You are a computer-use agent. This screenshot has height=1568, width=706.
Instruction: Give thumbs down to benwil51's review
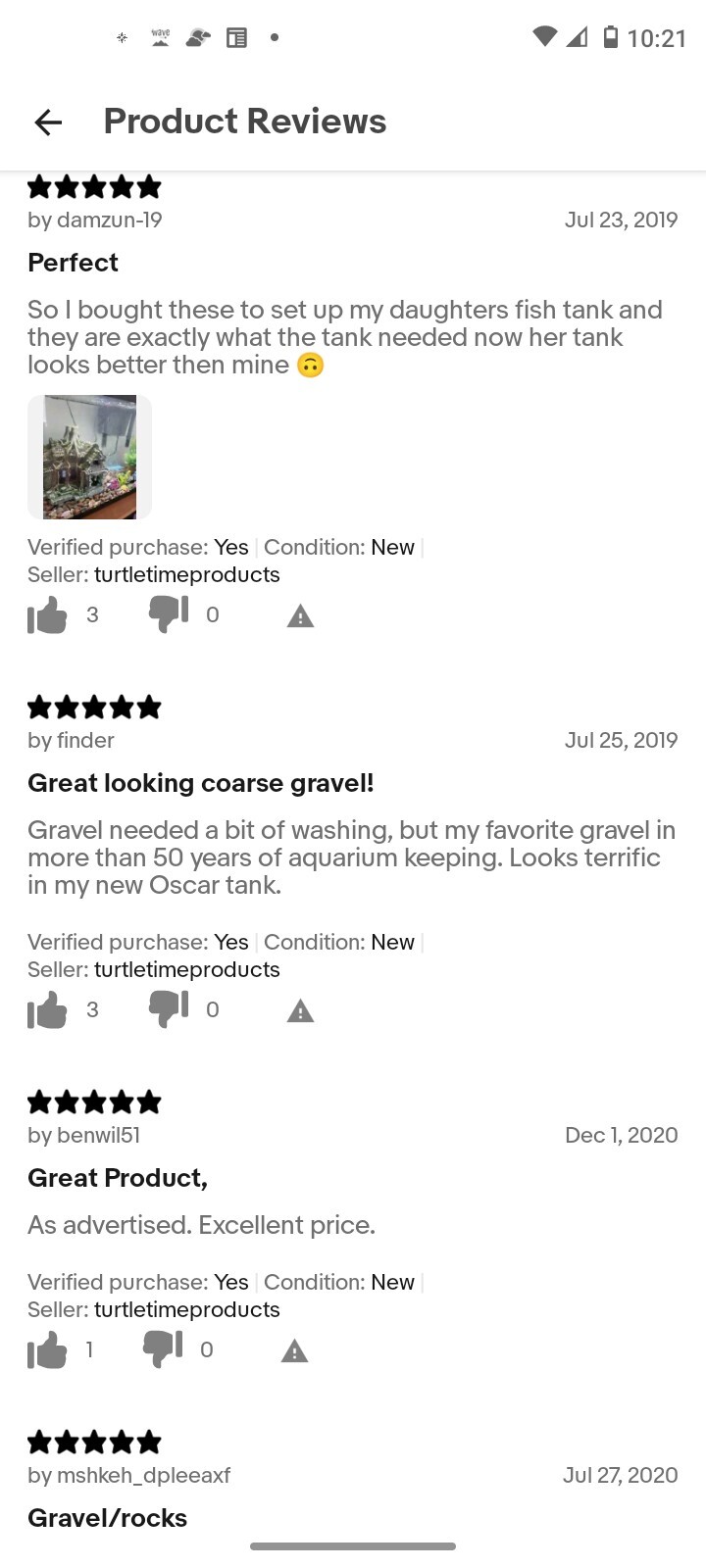click(163, 1349)
